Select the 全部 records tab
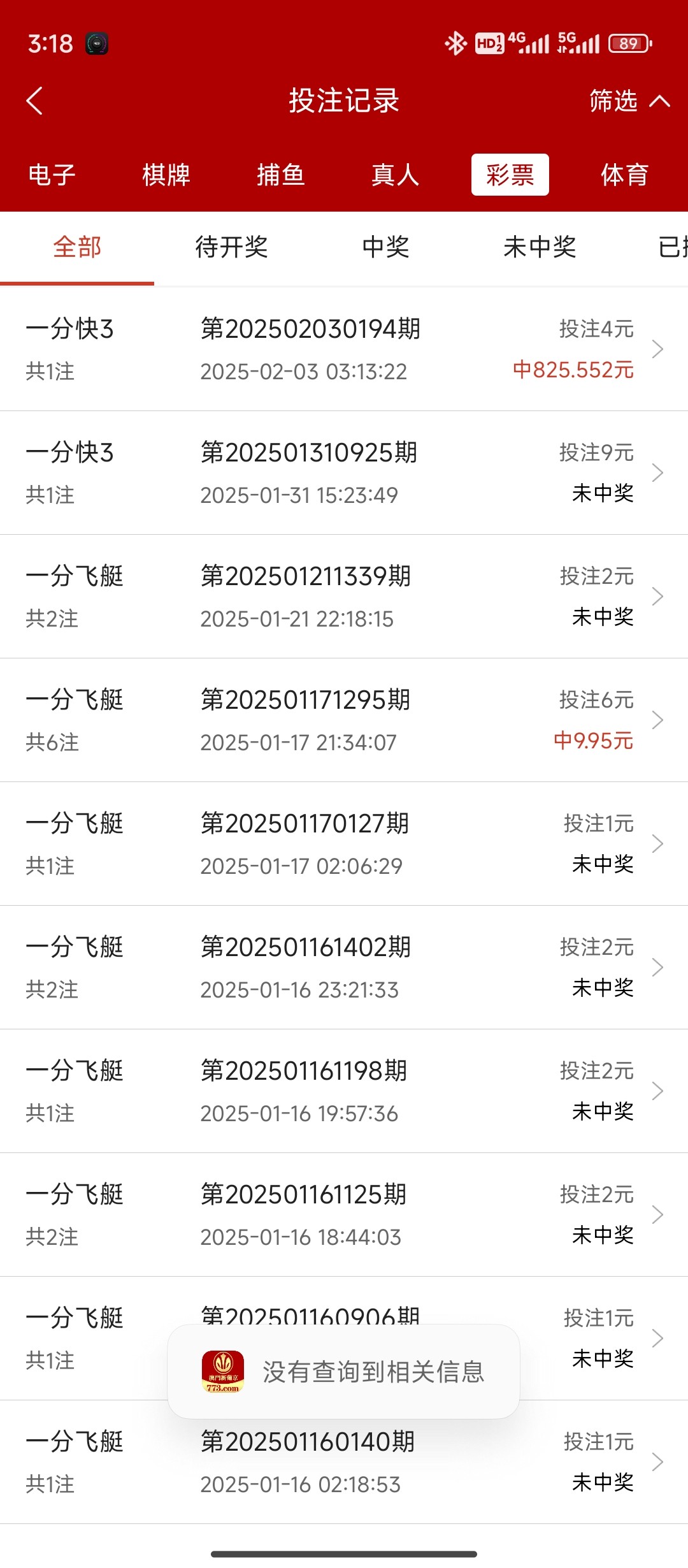 (x=77, y=247)
